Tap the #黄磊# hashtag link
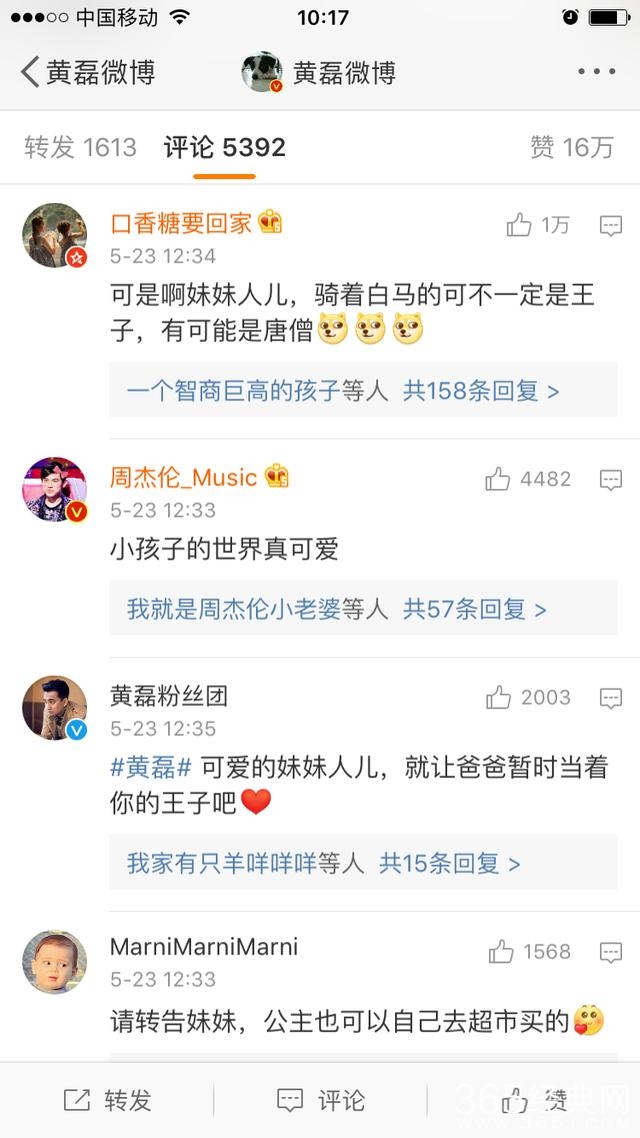 pyautogui.click(x=150, y=768)
